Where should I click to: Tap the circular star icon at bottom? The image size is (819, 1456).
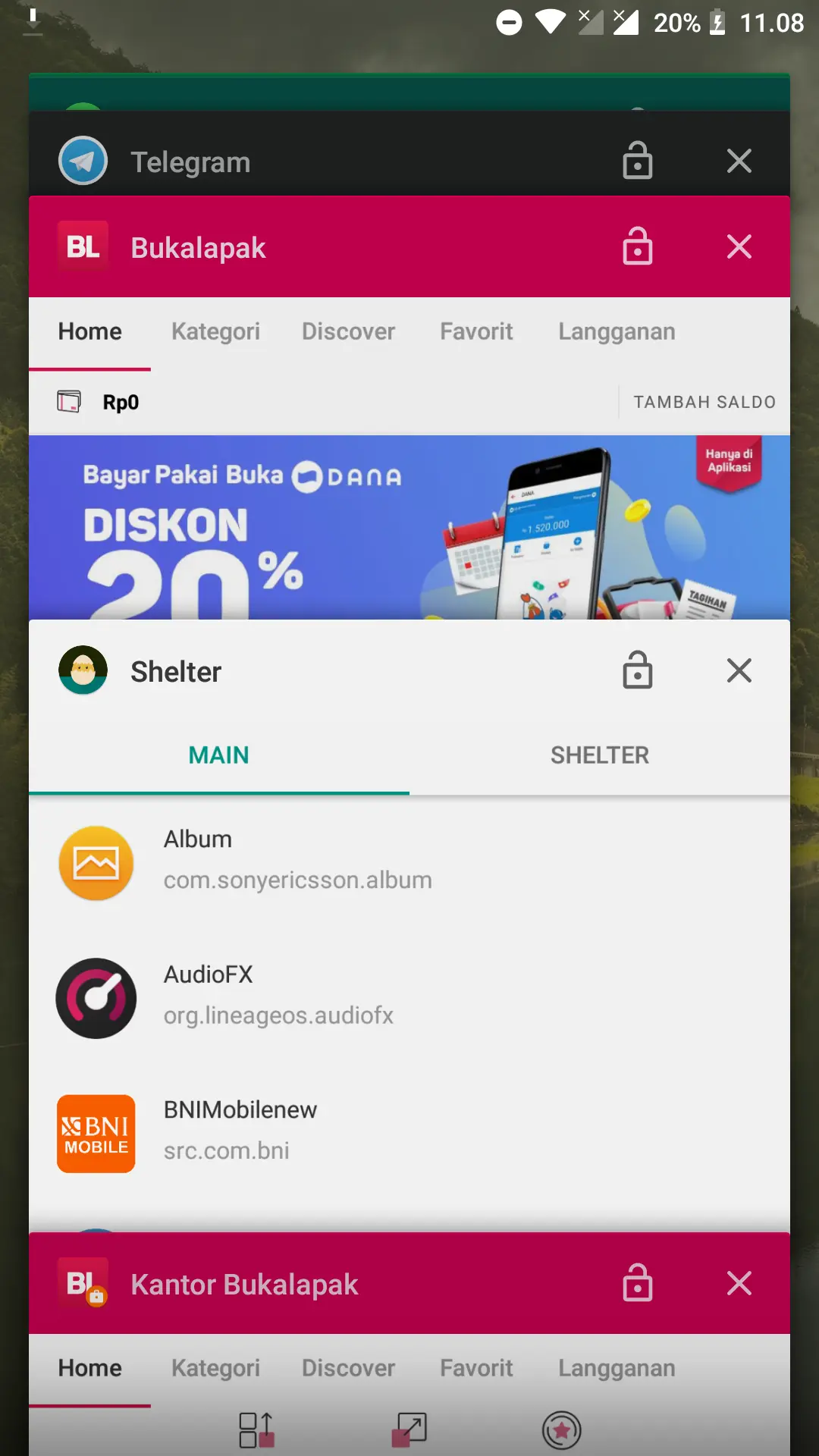pyautogui.click(x=561, y=1429)
